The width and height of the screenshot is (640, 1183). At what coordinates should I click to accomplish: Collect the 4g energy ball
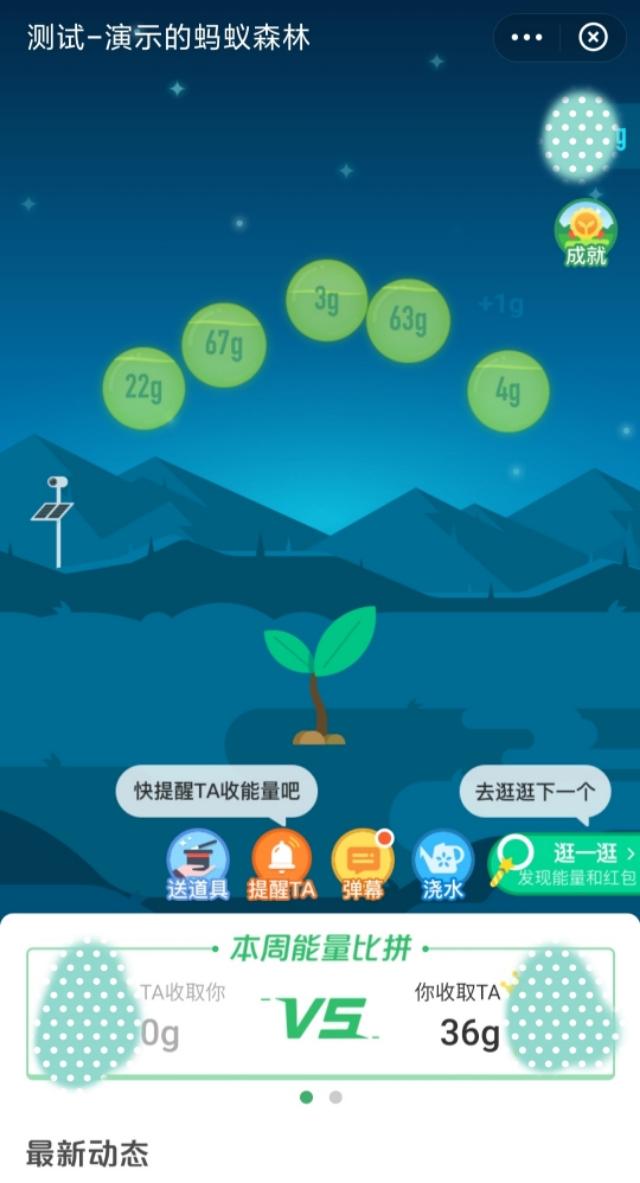point(508,391)
